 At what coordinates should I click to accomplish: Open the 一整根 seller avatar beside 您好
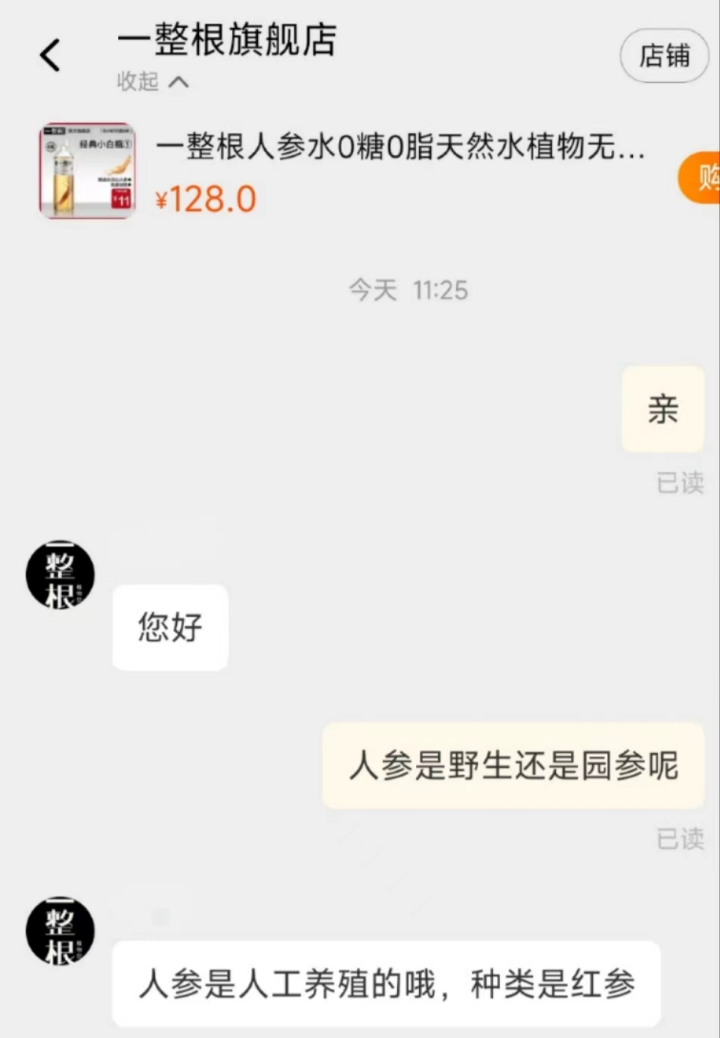coord(60,575)
